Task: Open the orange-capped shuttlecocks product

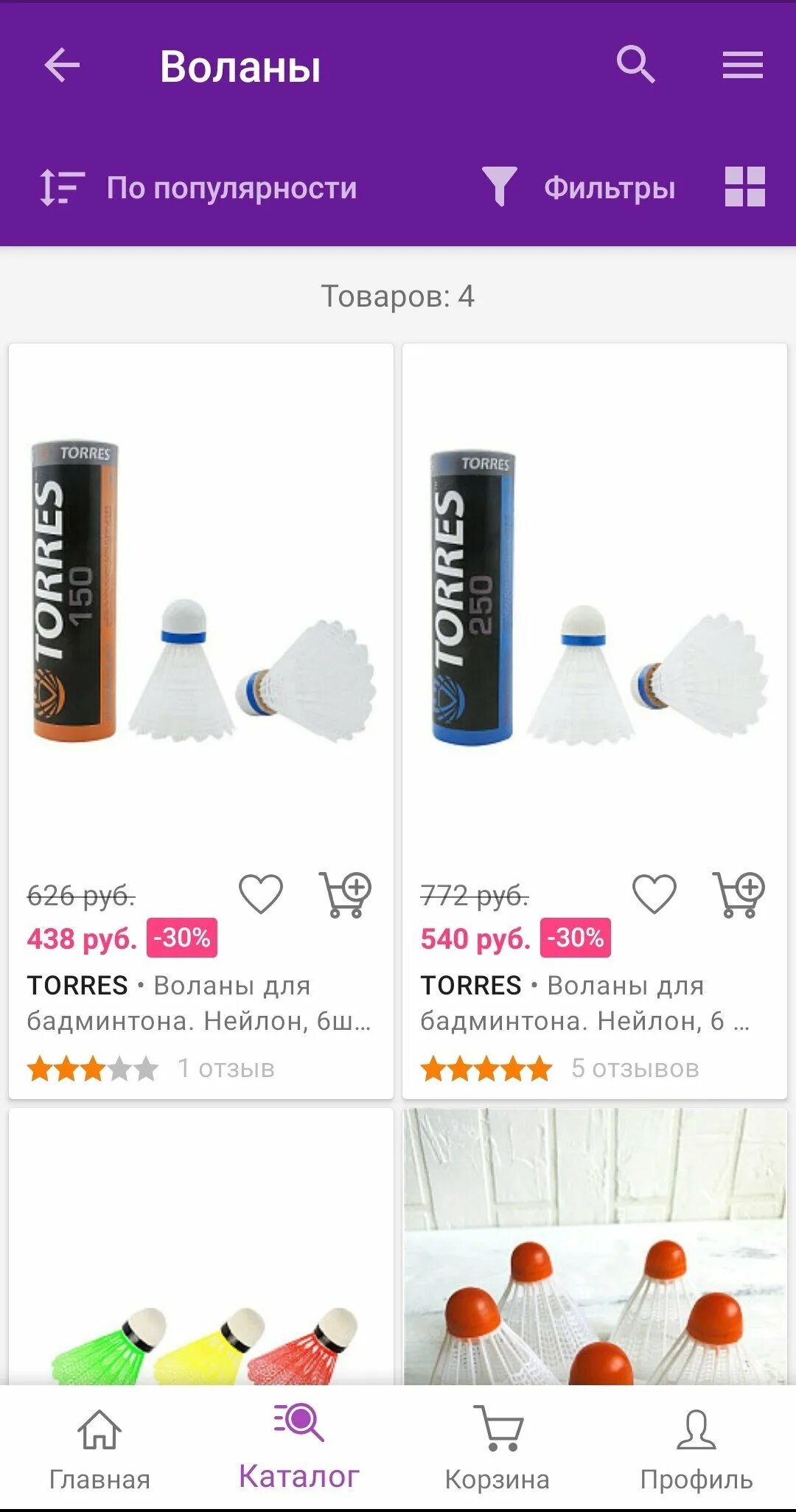Action: click(x=594, y=1253)
